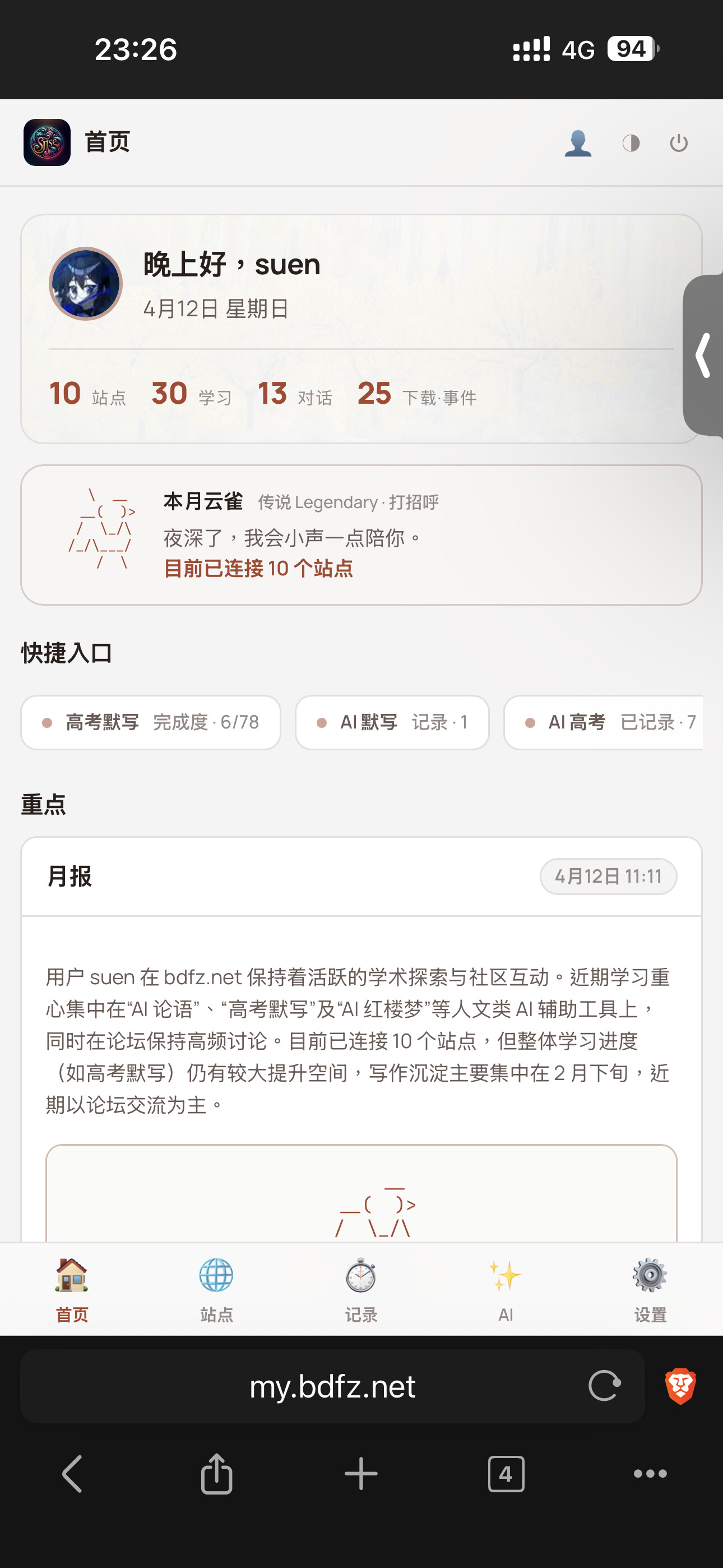
Task: Open the 本月云雀 greeting card
Action: 361,535
